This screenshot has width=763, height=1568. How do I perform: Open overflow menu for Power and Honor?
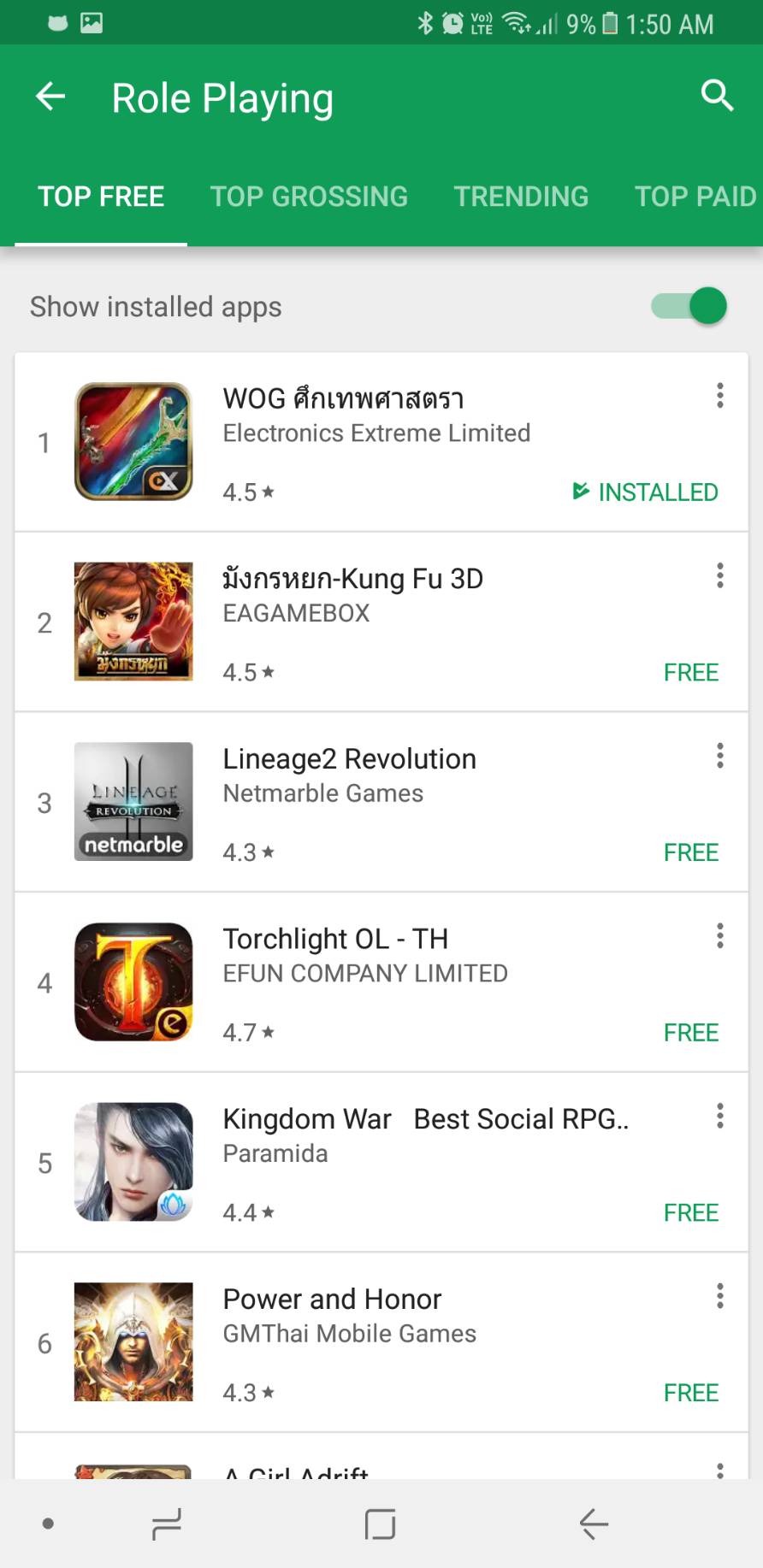(x=720, y=1296)
